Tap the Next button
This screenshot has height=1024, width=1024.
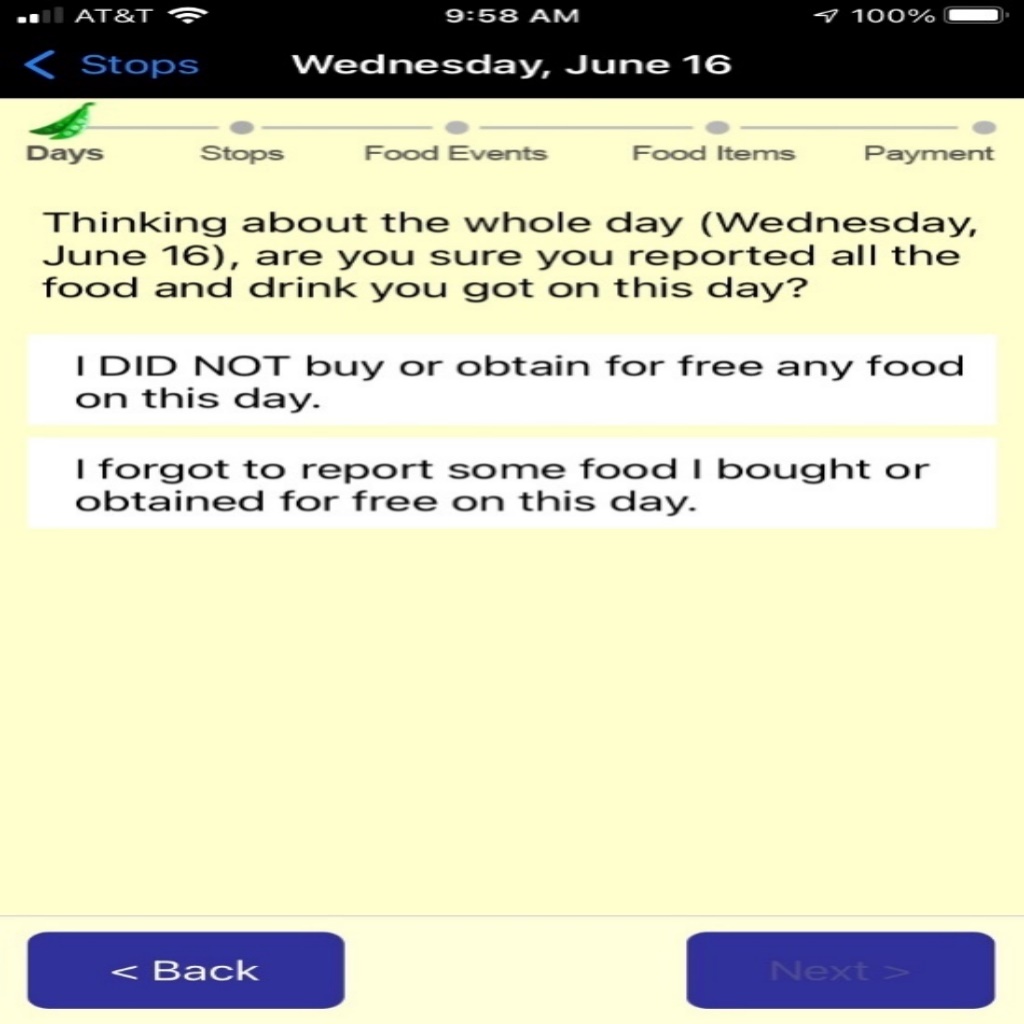coord(840,970)
